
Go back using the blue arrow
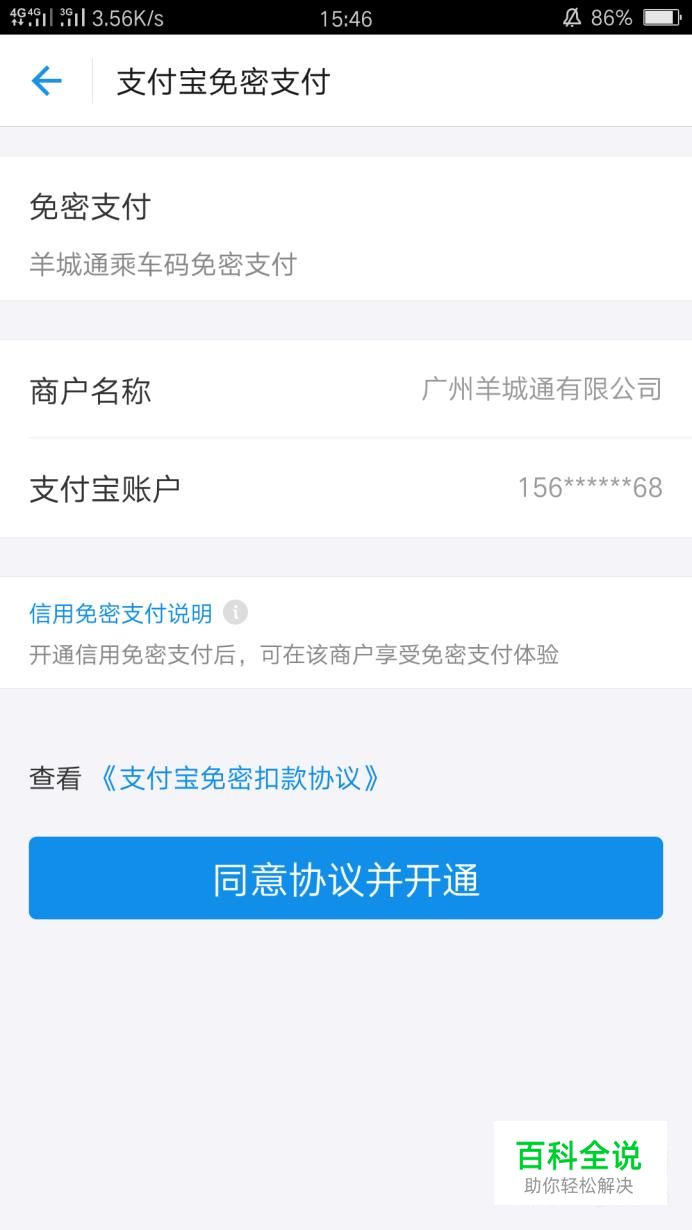click(x=46, y=81)
